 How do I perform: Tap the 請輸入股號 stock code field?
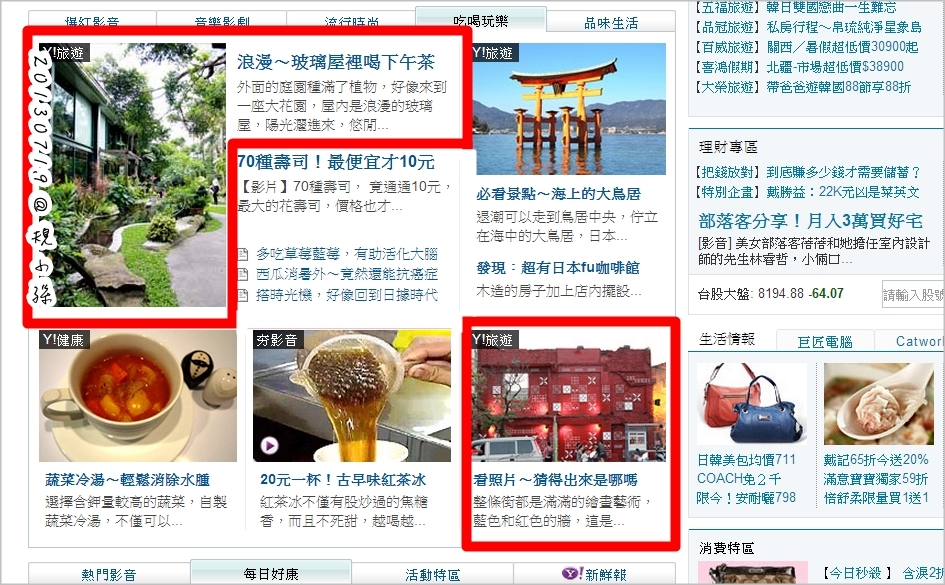click(x=912, y=295)
